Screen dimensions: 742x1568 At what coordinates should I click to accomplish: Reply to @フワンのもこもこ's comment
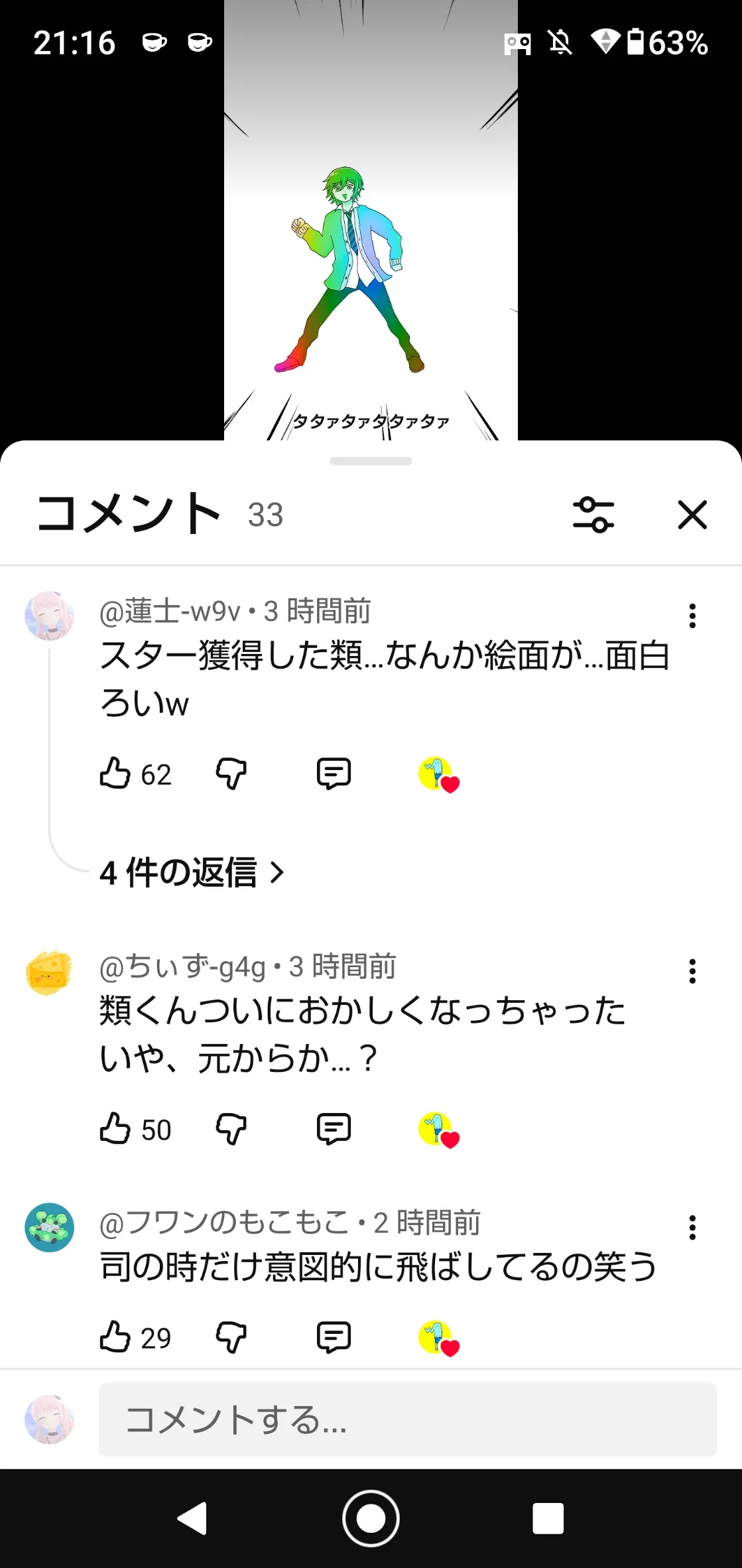pos(334,1337)
